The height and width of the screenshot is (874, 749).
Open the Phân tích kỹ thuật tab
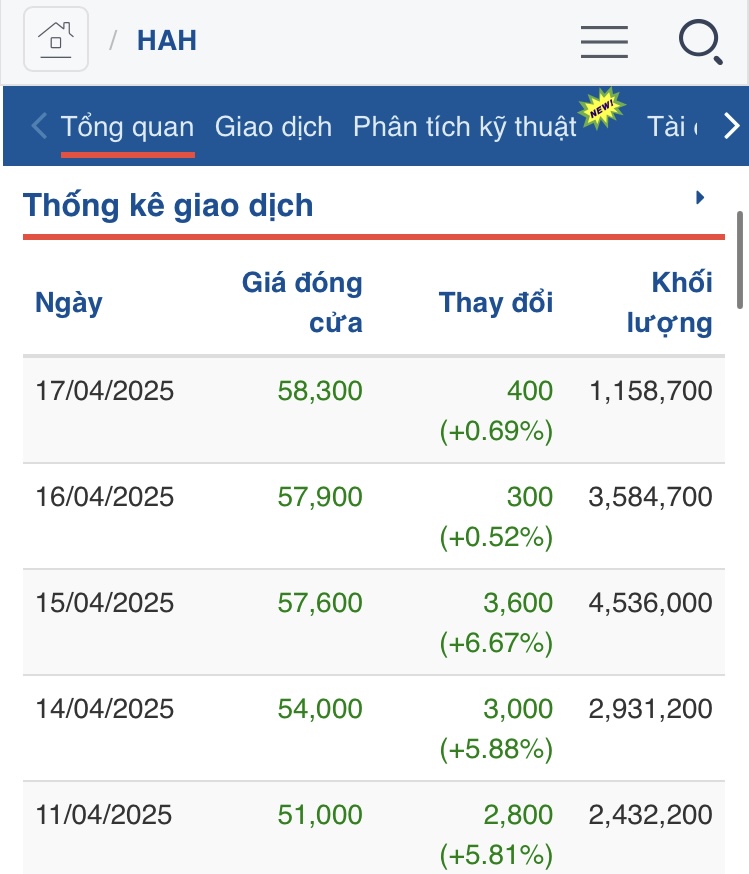(x=465, y=127)
